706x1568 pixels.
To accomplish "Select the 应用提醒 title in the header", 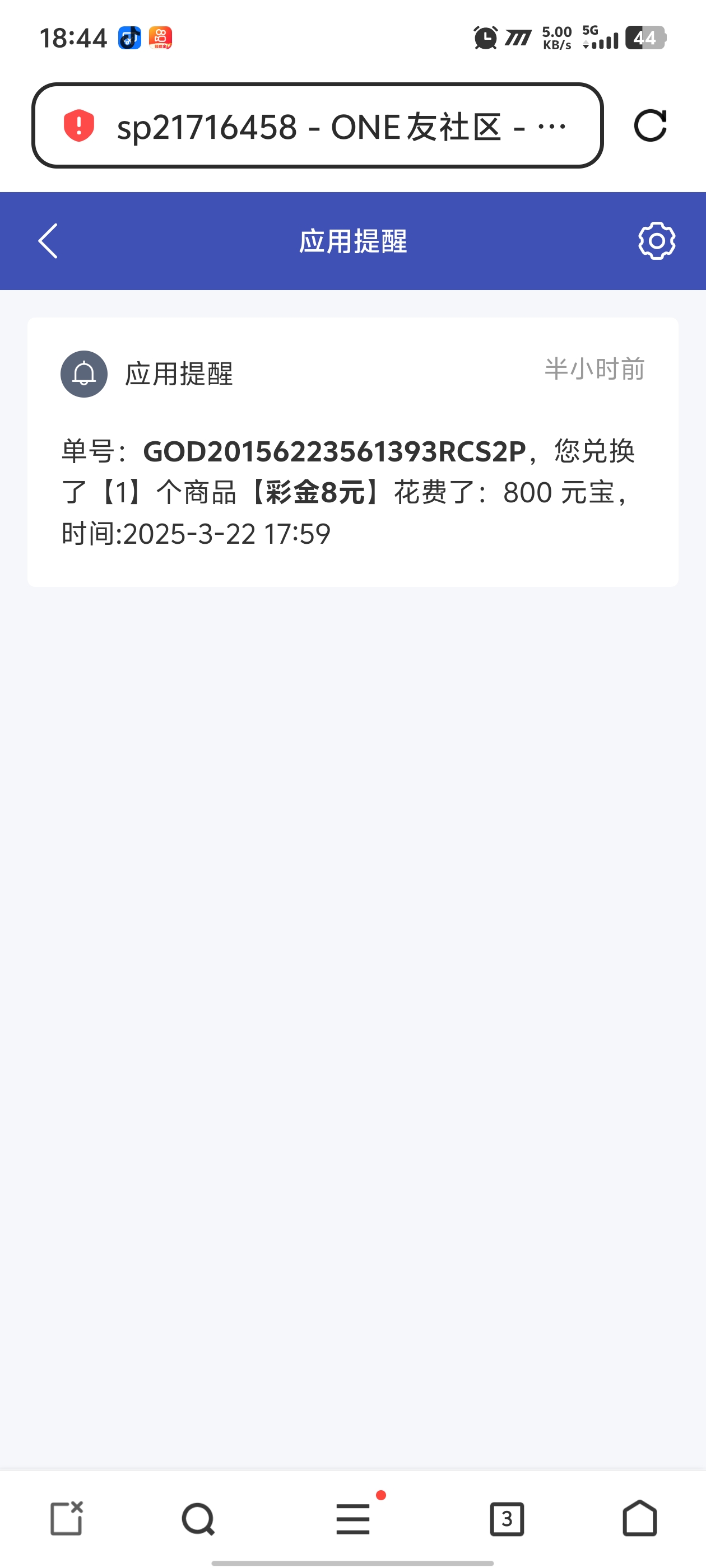I will [x=352, y=241].
